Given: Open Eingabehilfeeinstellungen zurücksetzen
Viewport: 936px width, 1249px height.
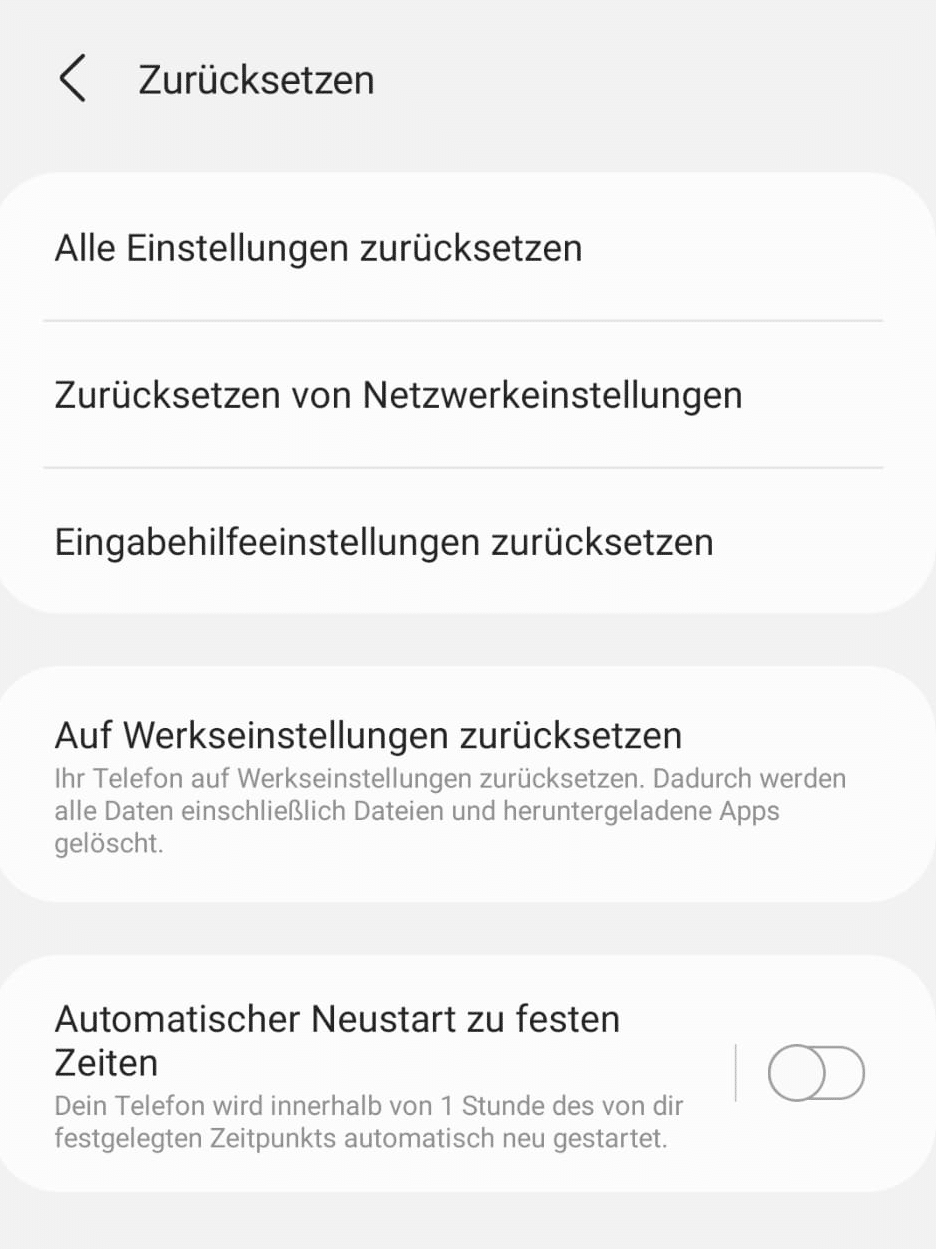Looking at the screenshot, I should (x=384, y=542).
